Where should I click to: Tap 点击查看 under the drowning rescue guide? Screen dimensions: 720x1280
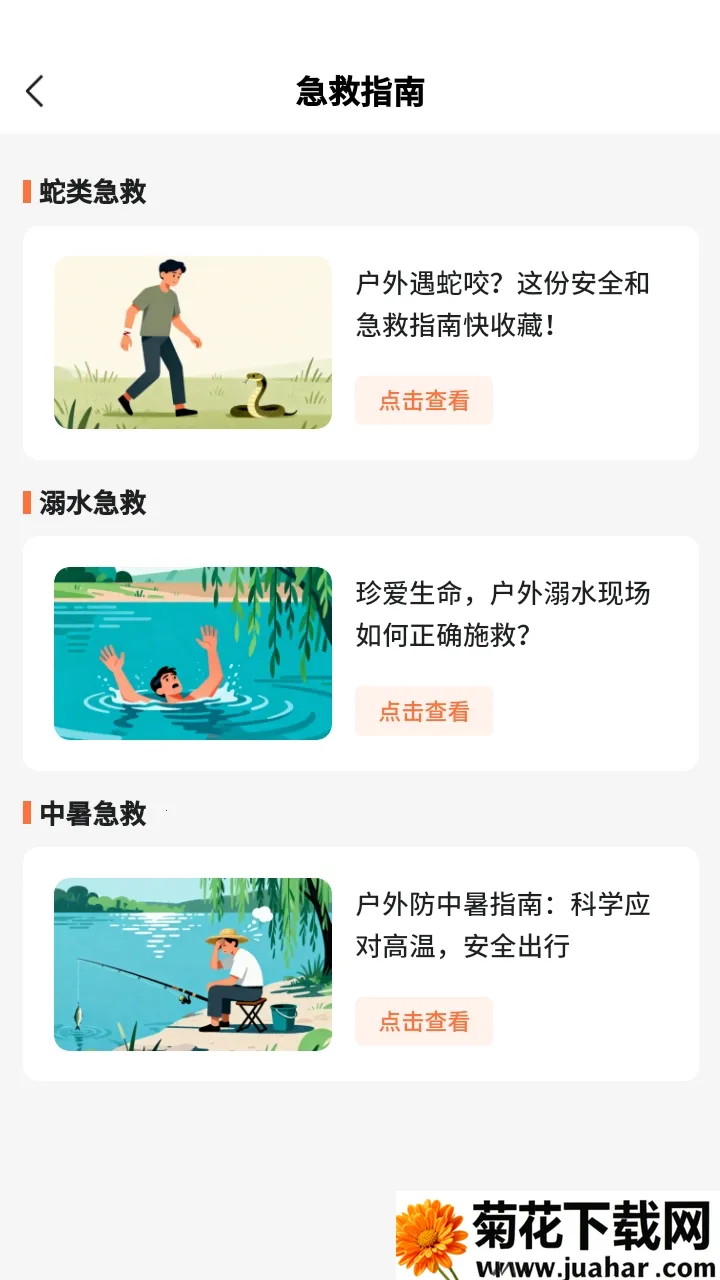pyautogui.click(x=424, y=711)
